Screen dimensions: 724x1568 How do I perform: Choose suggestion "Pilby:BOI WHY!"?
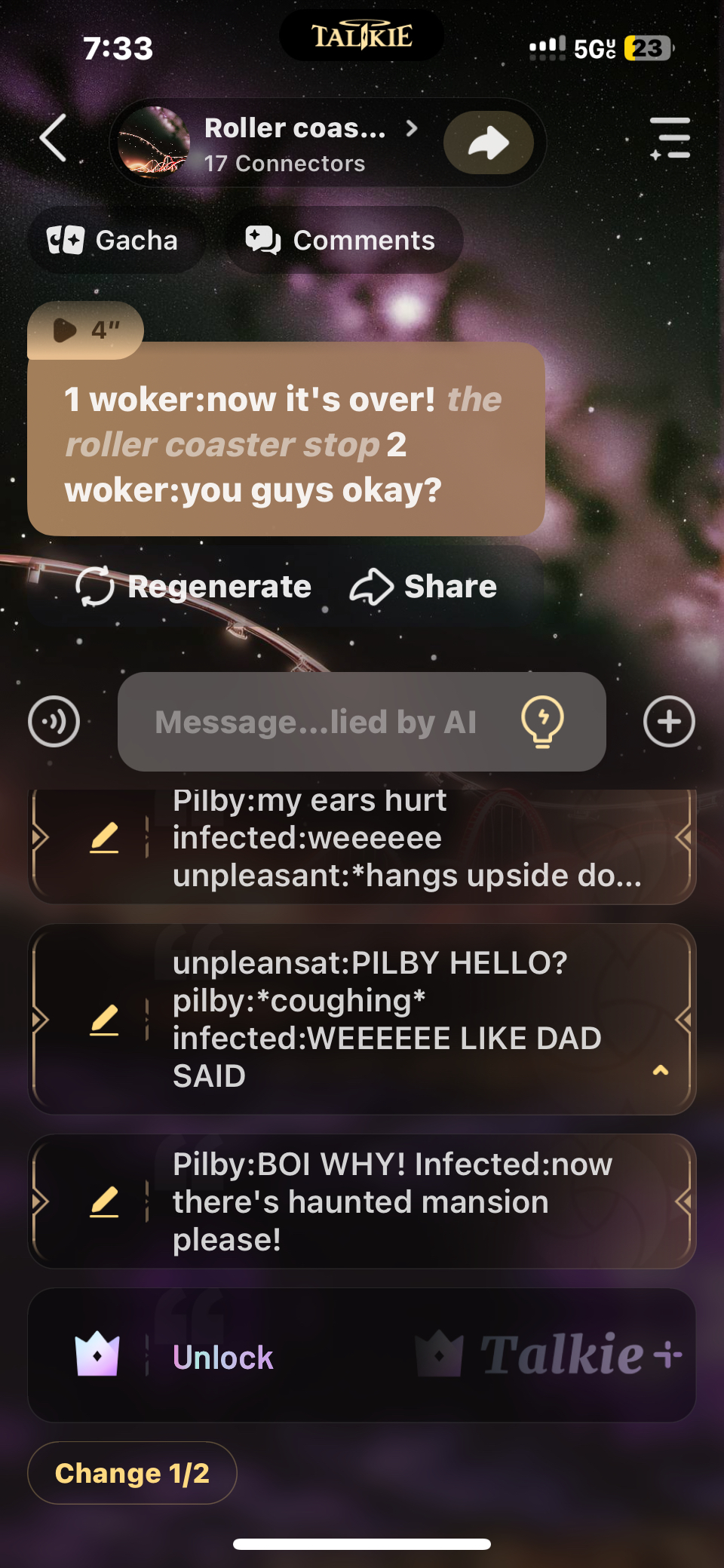(407, 1201)
